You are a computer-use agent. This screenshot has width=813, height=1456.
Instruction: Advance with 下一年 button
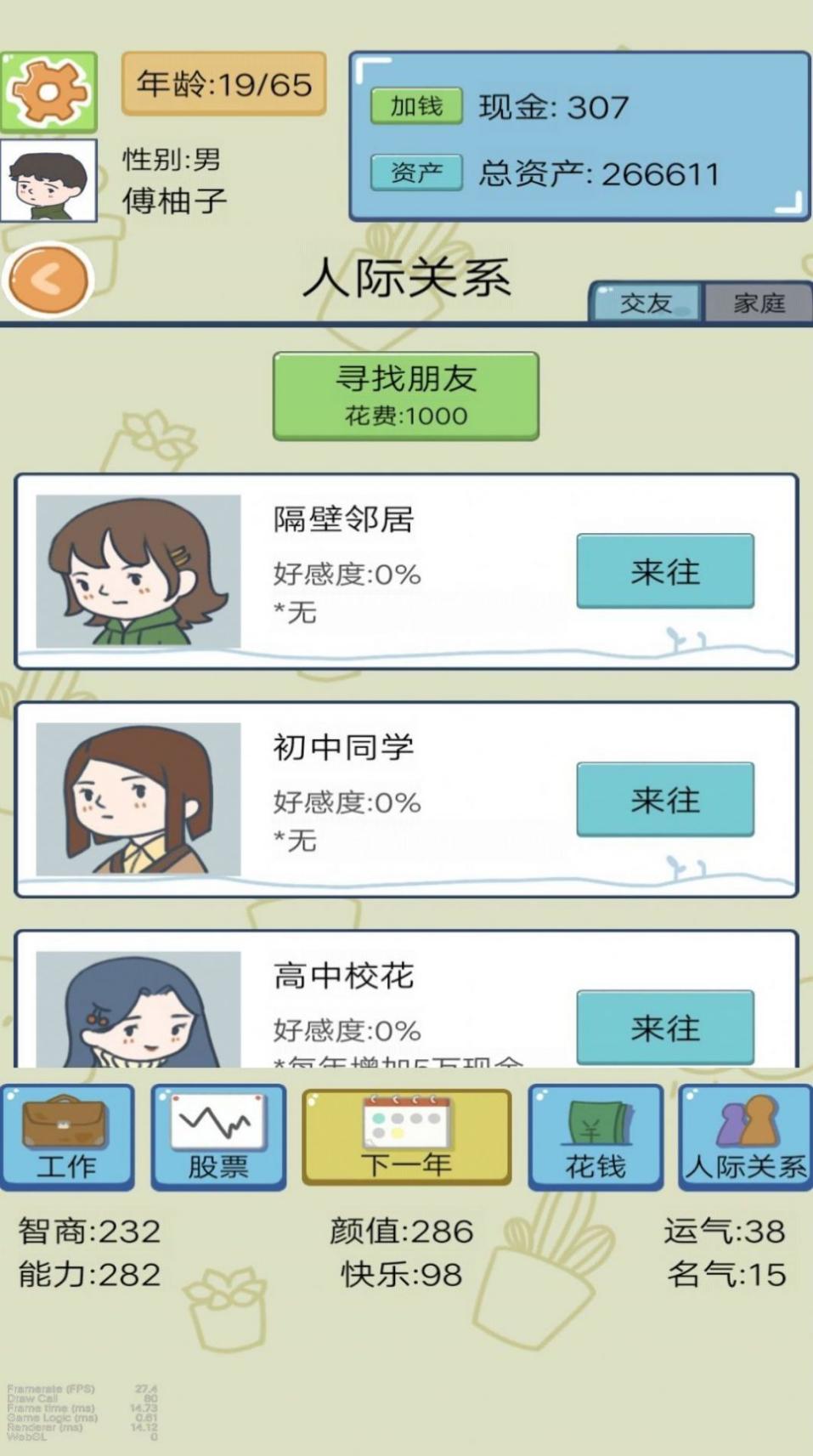[x=406, y=1136]
